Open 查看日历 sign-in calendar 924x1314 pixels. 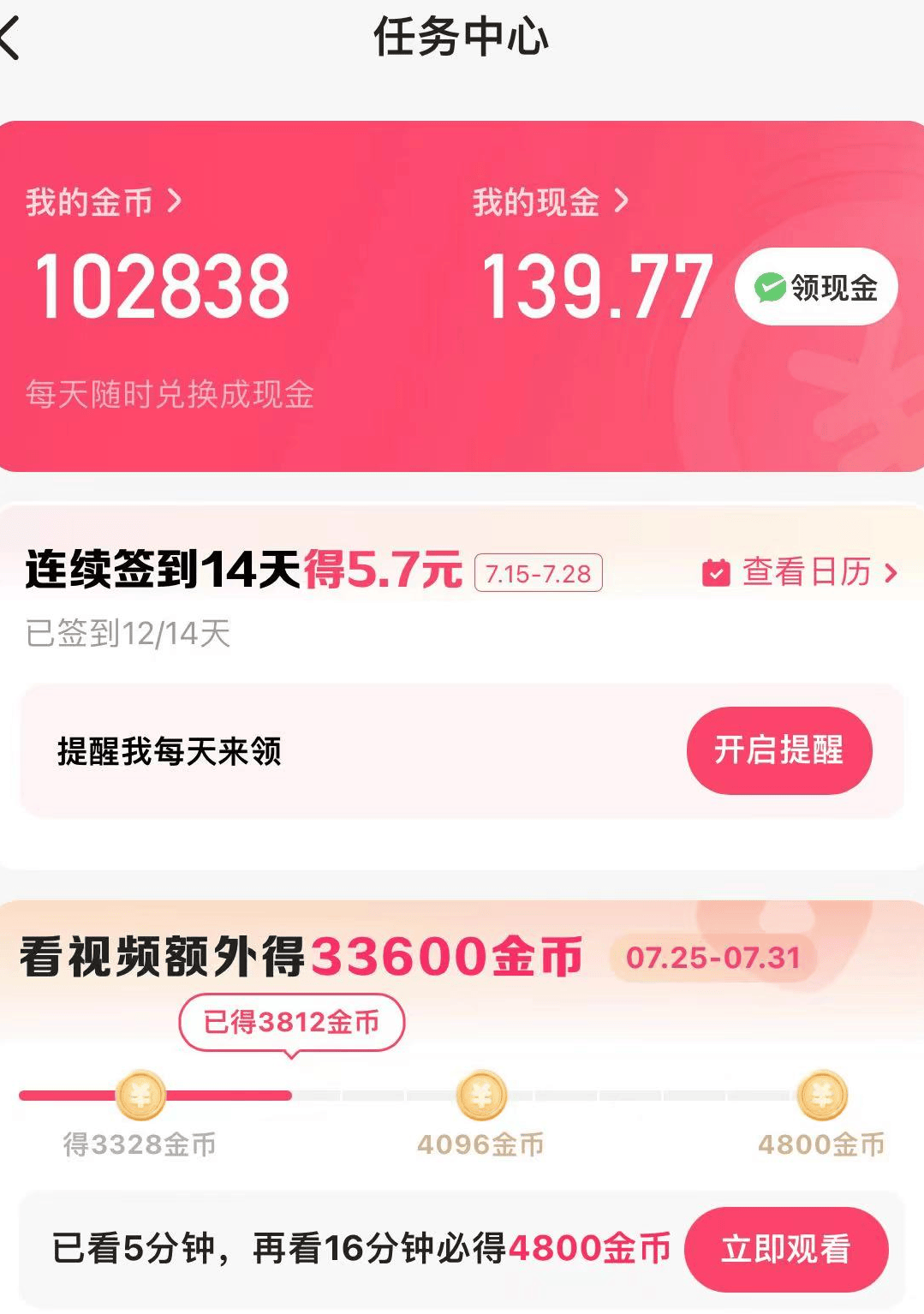coord(800,572)
